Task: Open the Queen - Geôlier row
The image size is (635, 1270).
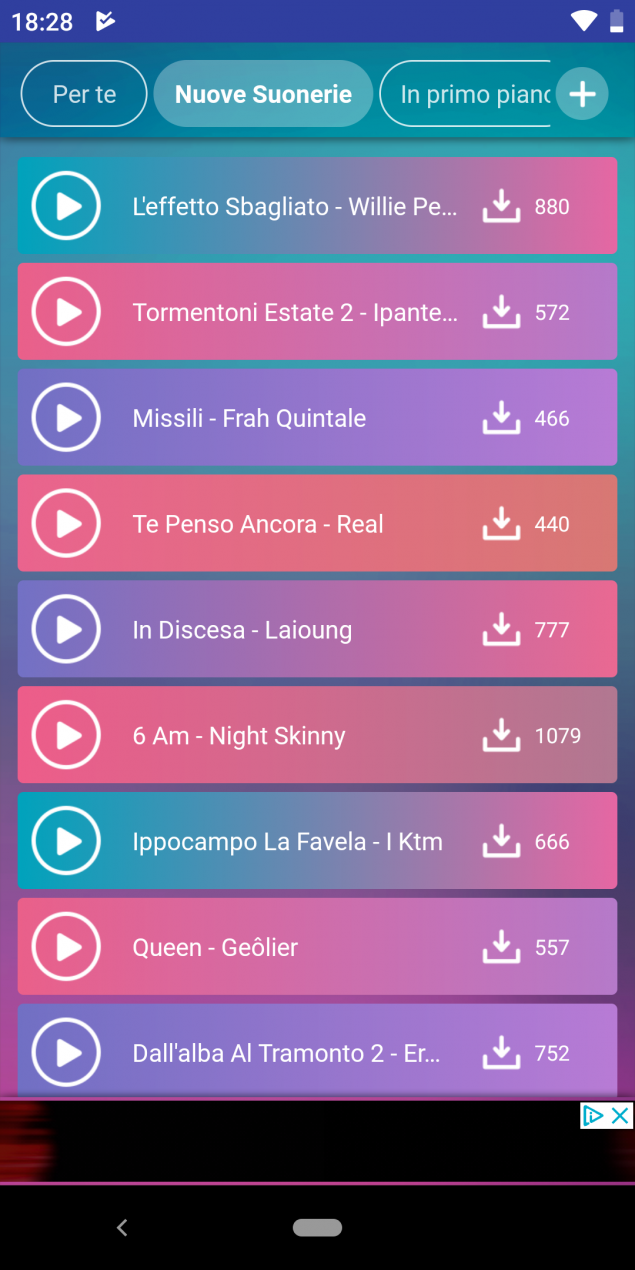Action: click(317, 947)
